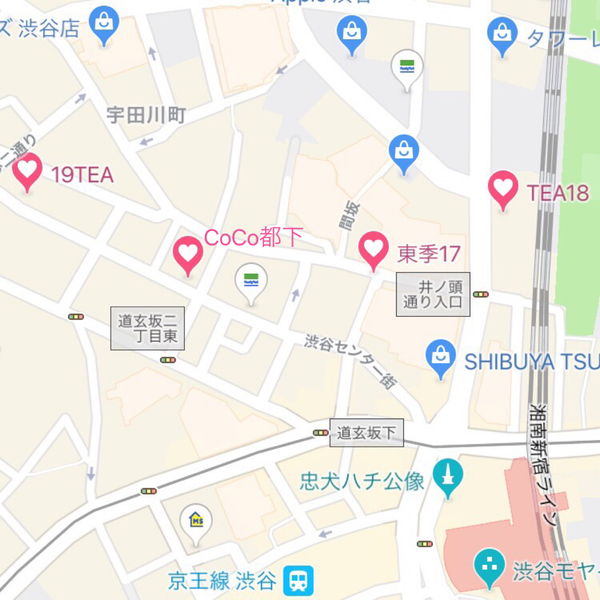600x600 pixels.
Task: Open the 渋谷モヤイ place marker
Action: 490,566
